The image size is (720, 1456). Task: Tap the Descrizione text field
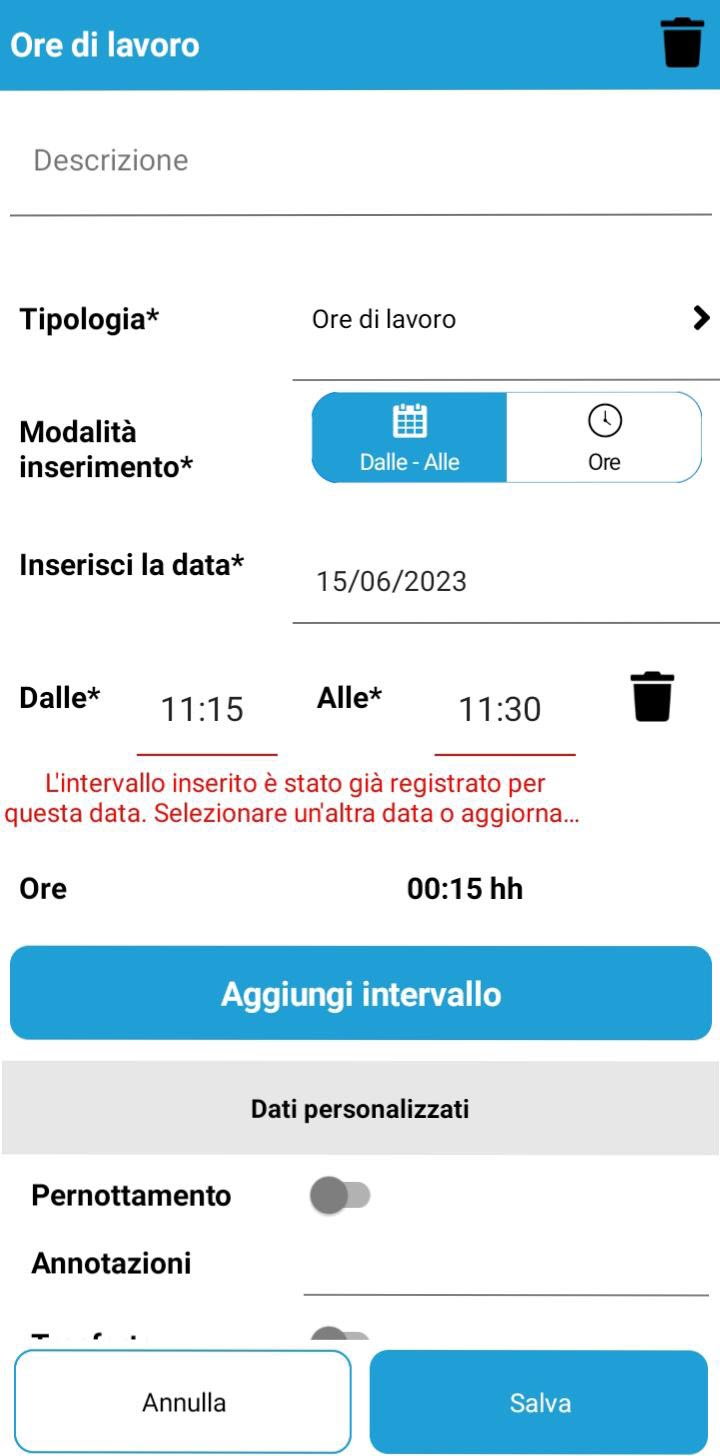click(x=360, y=162)
